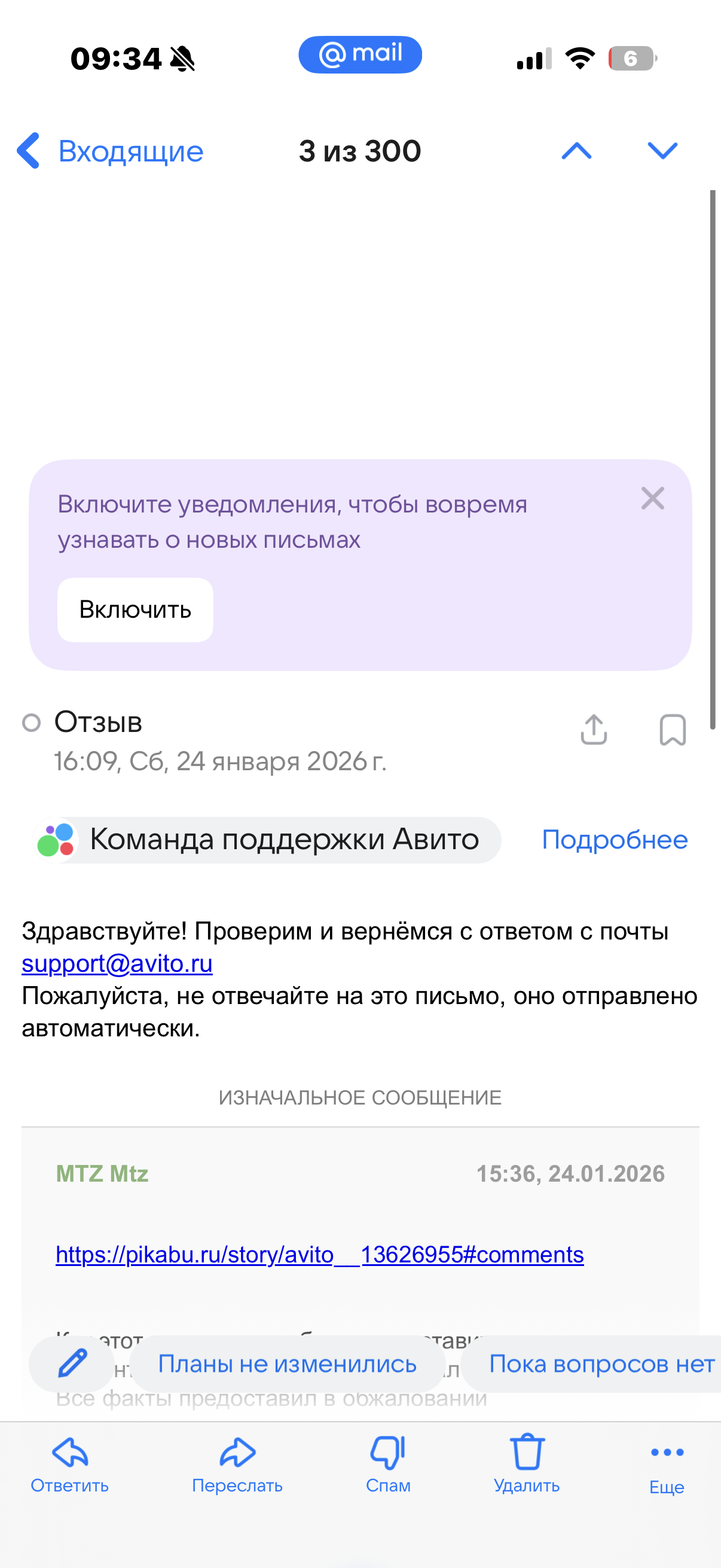Delete the email with Удалить
Viewport: 721px width, 1568px height.
point(527,1464)
